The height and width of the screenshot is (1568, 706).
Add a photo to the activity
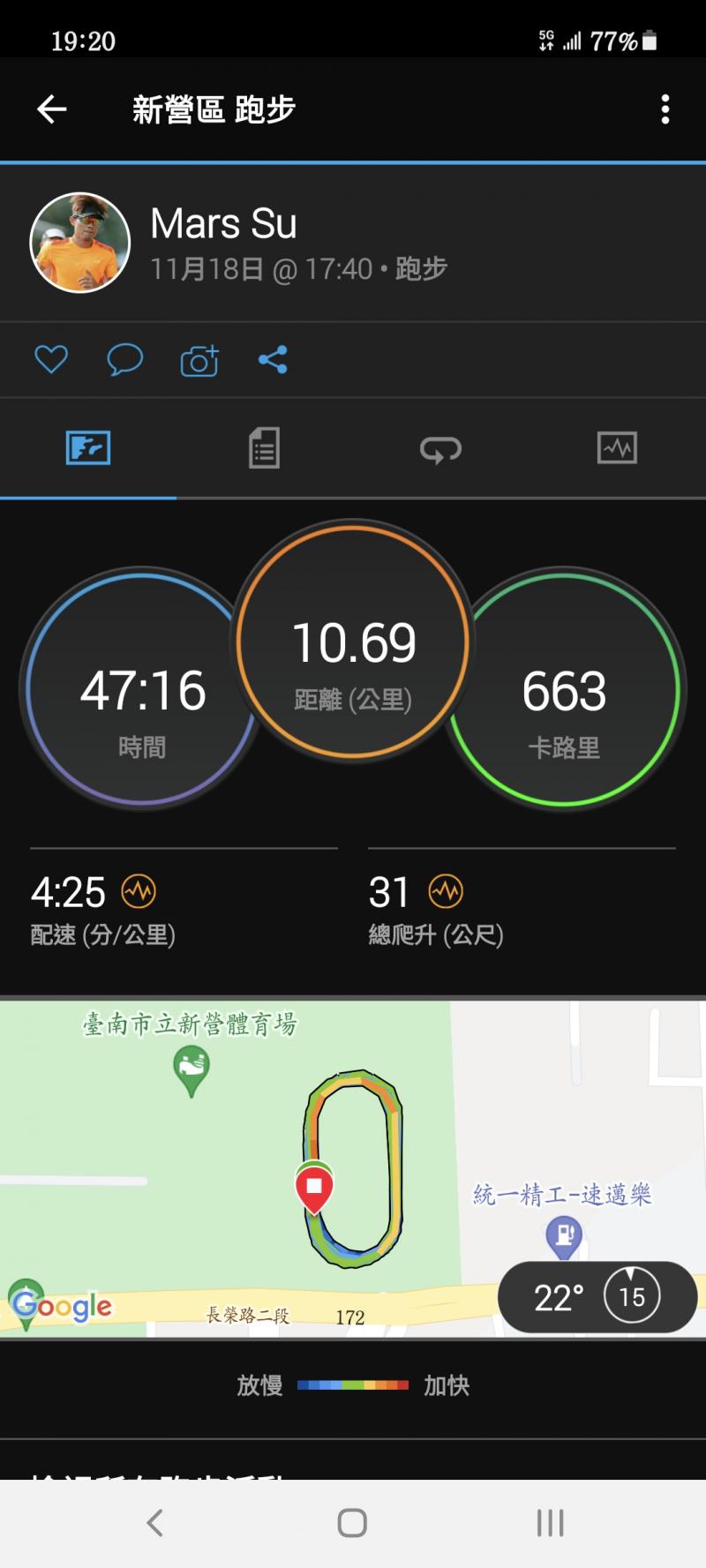[199, 360]
